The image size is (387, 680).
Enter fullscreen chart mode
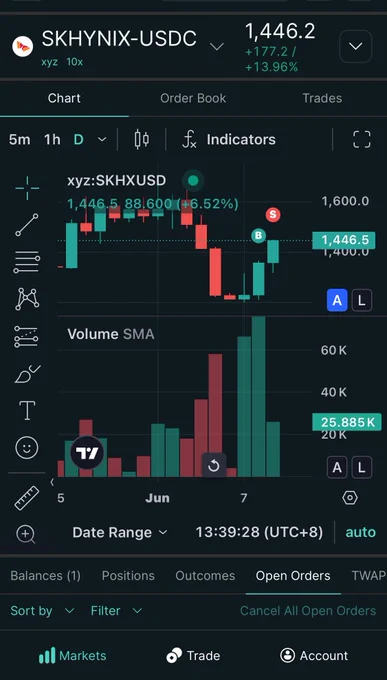point(362,140)
